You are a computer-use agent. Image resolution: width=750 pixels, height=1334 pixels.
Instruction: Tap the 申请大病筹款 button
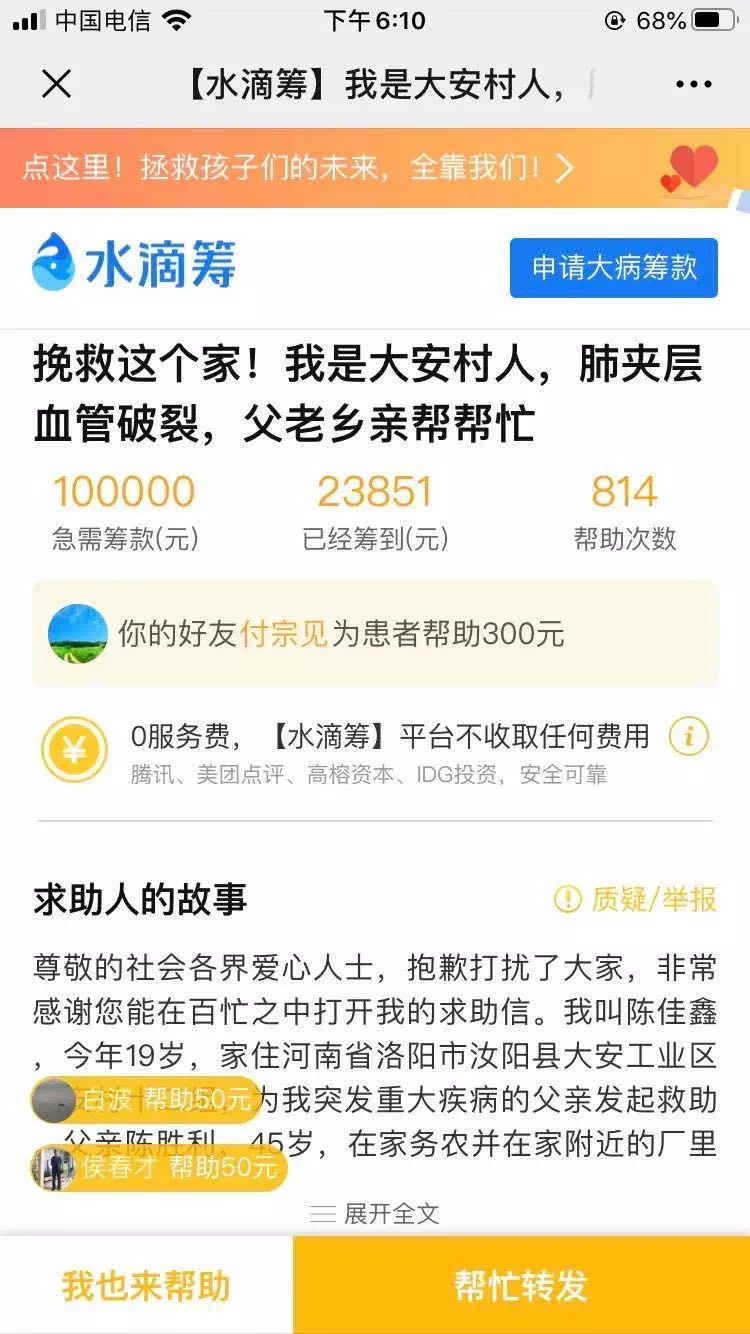tap(613, 268)
